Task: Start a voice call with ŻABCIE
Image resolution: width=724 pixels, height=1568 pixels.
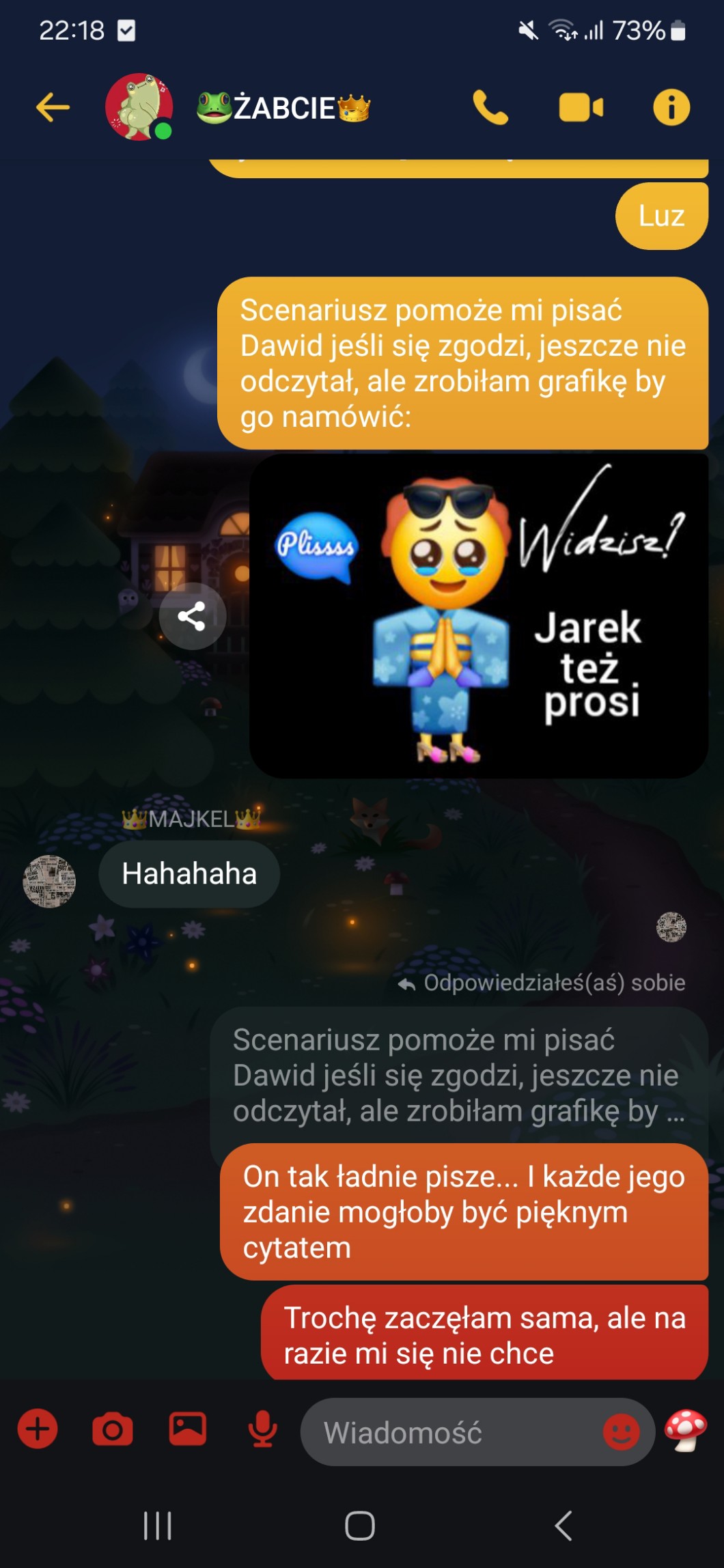Action: (x=490, y=108)
